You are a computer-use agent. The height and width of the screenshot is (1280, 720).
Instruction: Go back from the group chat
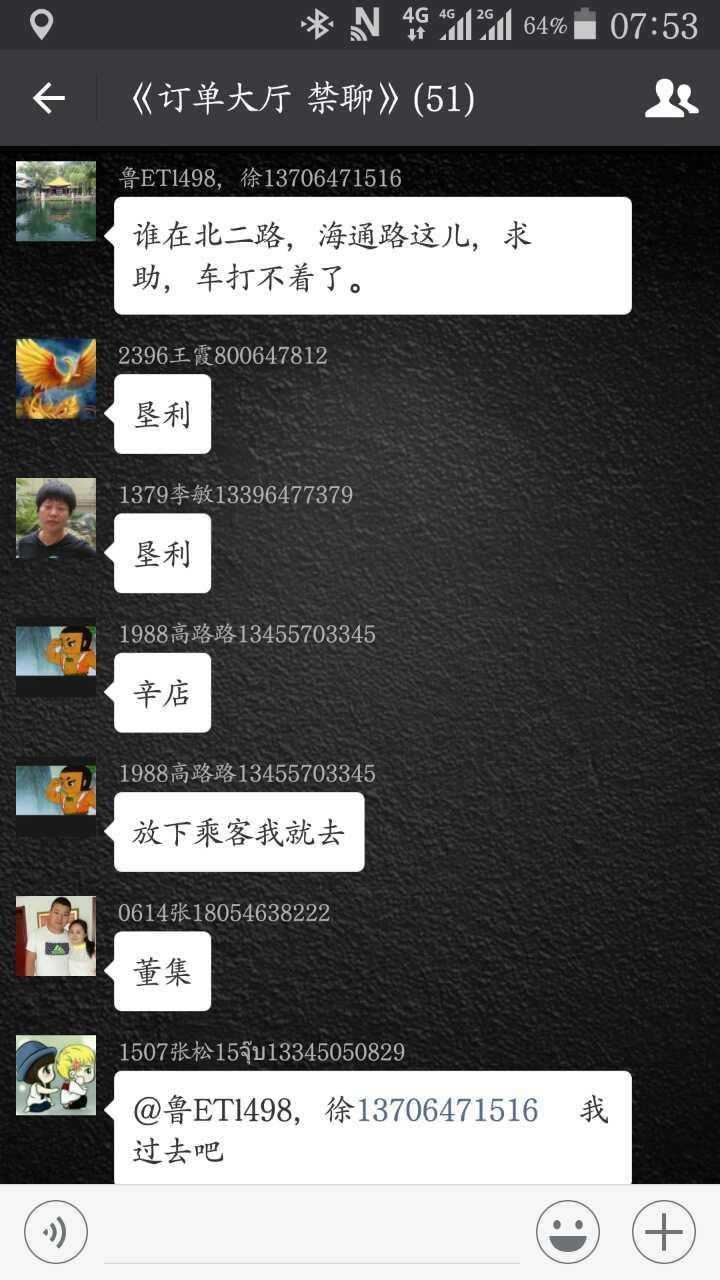pyautogui.click(x=48, y=98)
